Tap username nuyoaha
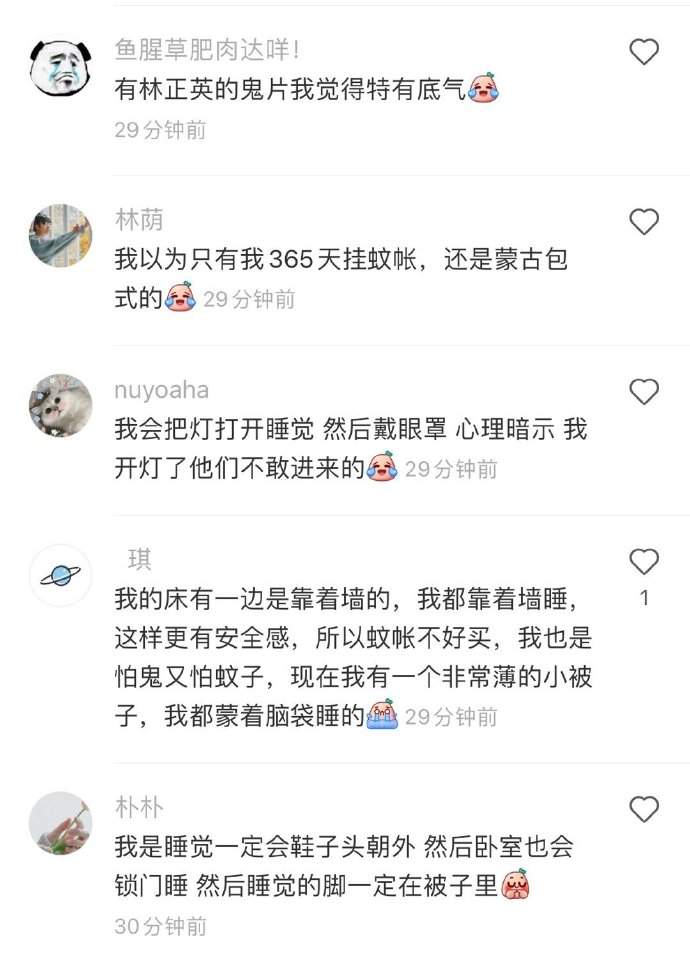690x967 pixels. [162, 390]
